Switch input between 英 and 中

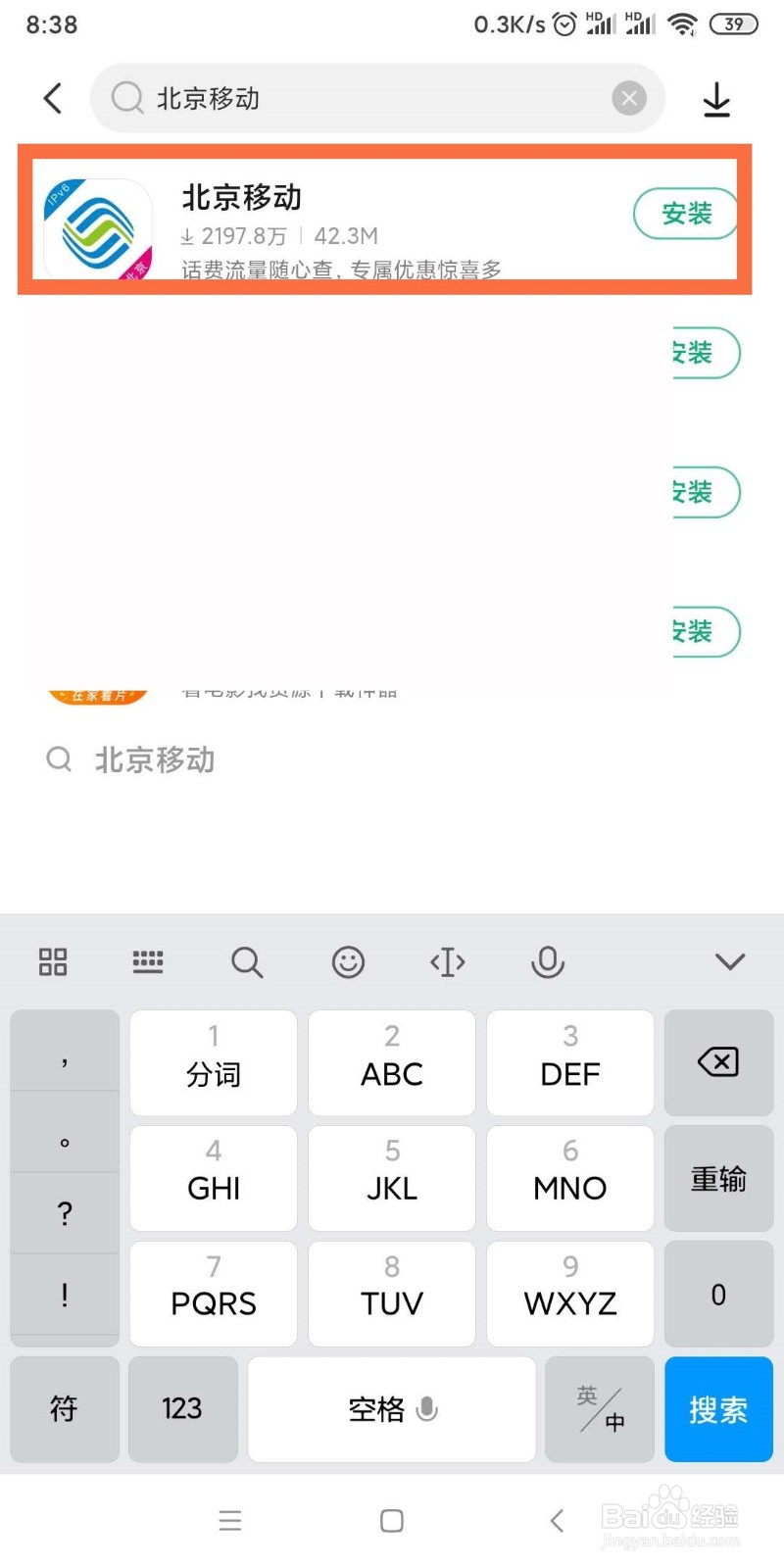click(599, 1409)
